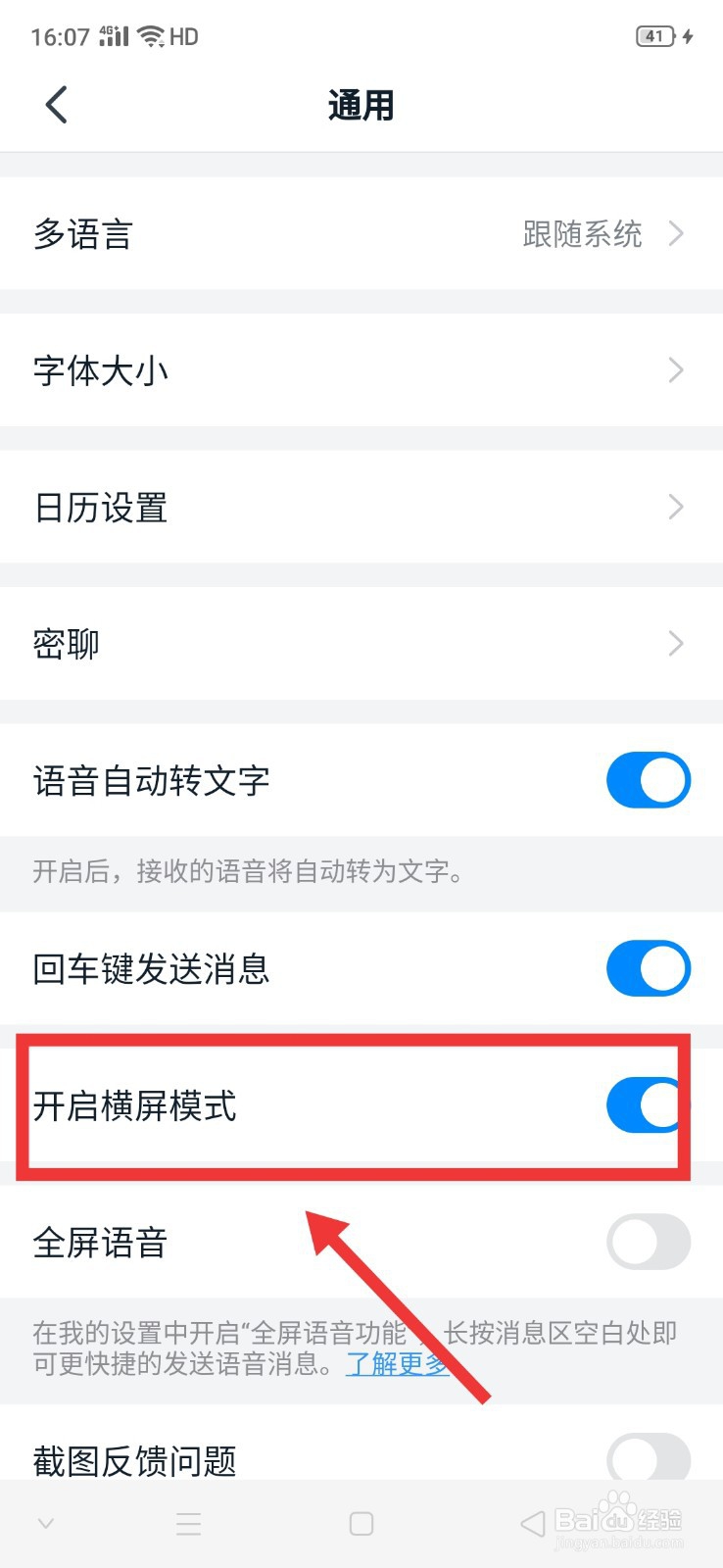Tap the menu lines button in navigation bar
The height and width of the screenshot is (1568, 723).
[188, 1523]
